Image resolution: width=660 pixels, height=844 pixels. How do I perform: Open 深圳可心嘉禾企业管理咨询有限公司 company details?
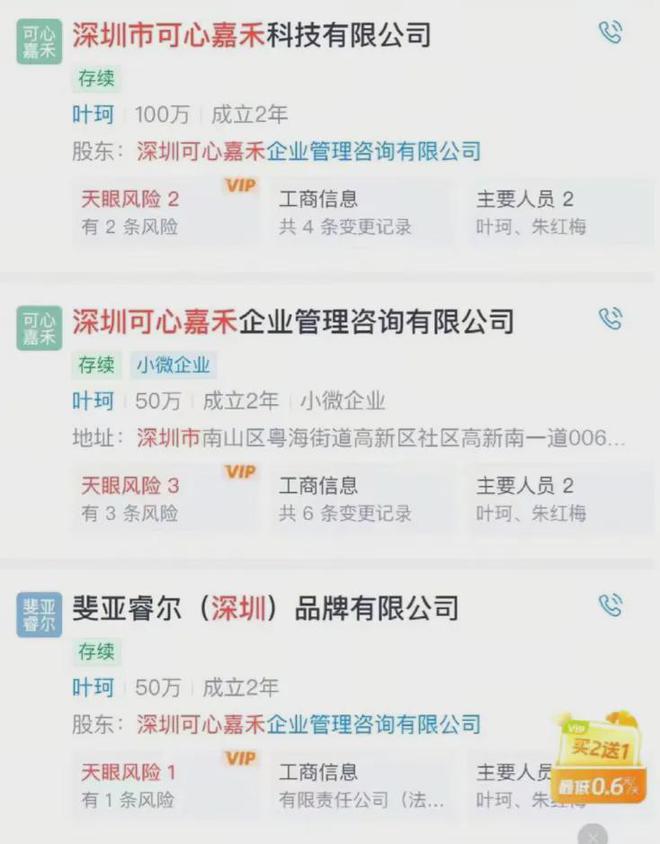(292, 322)
